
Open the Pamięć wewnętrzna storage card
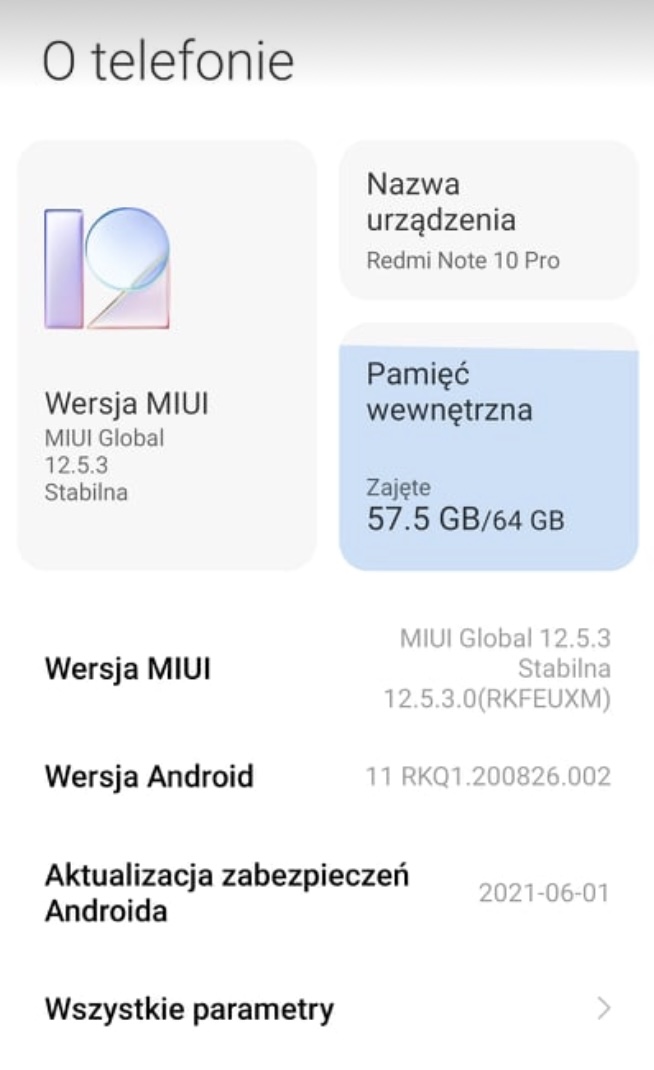coord(488,447)
